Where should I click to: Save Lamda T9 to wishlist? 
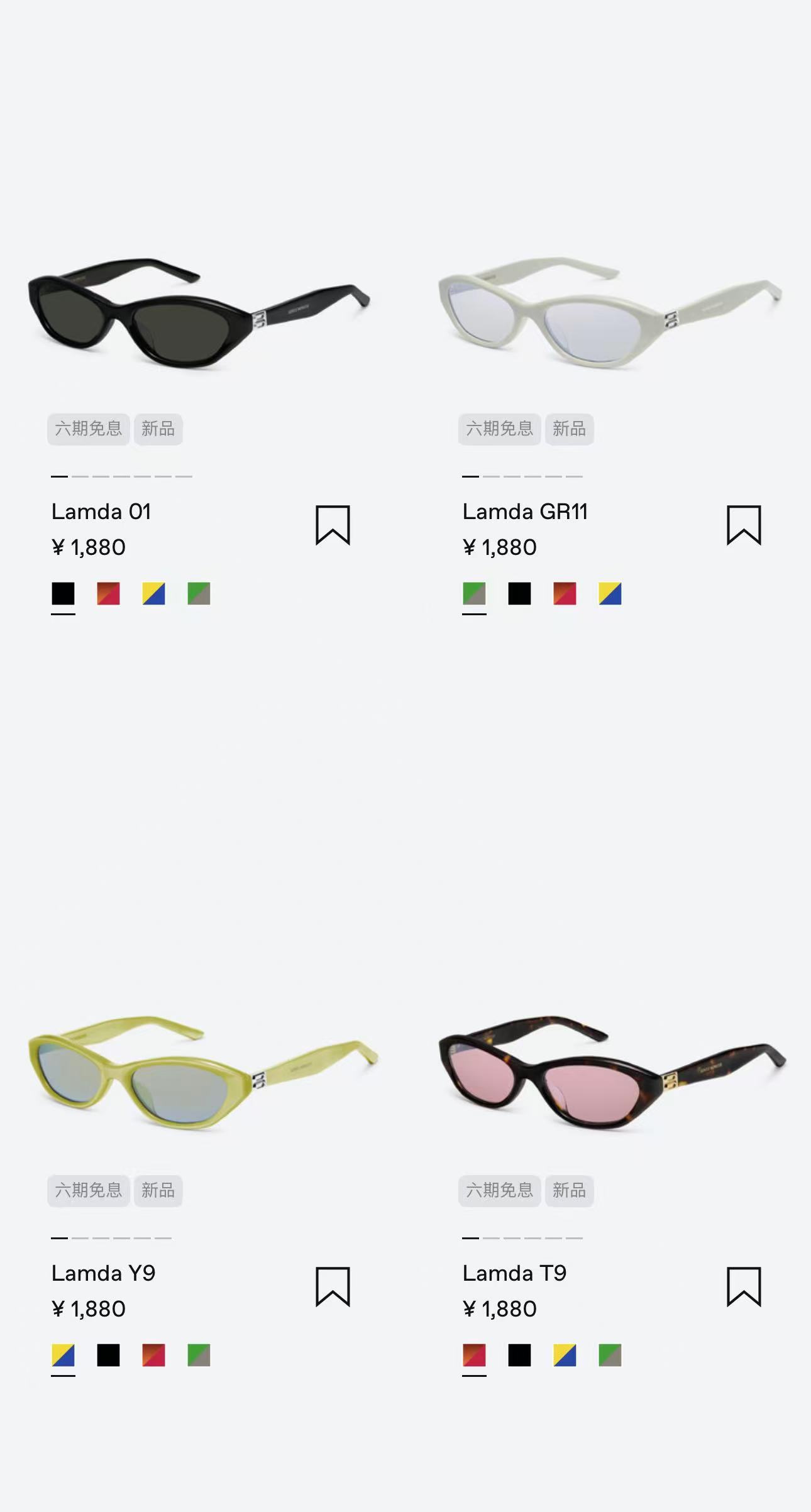[x=744, y=1286]
